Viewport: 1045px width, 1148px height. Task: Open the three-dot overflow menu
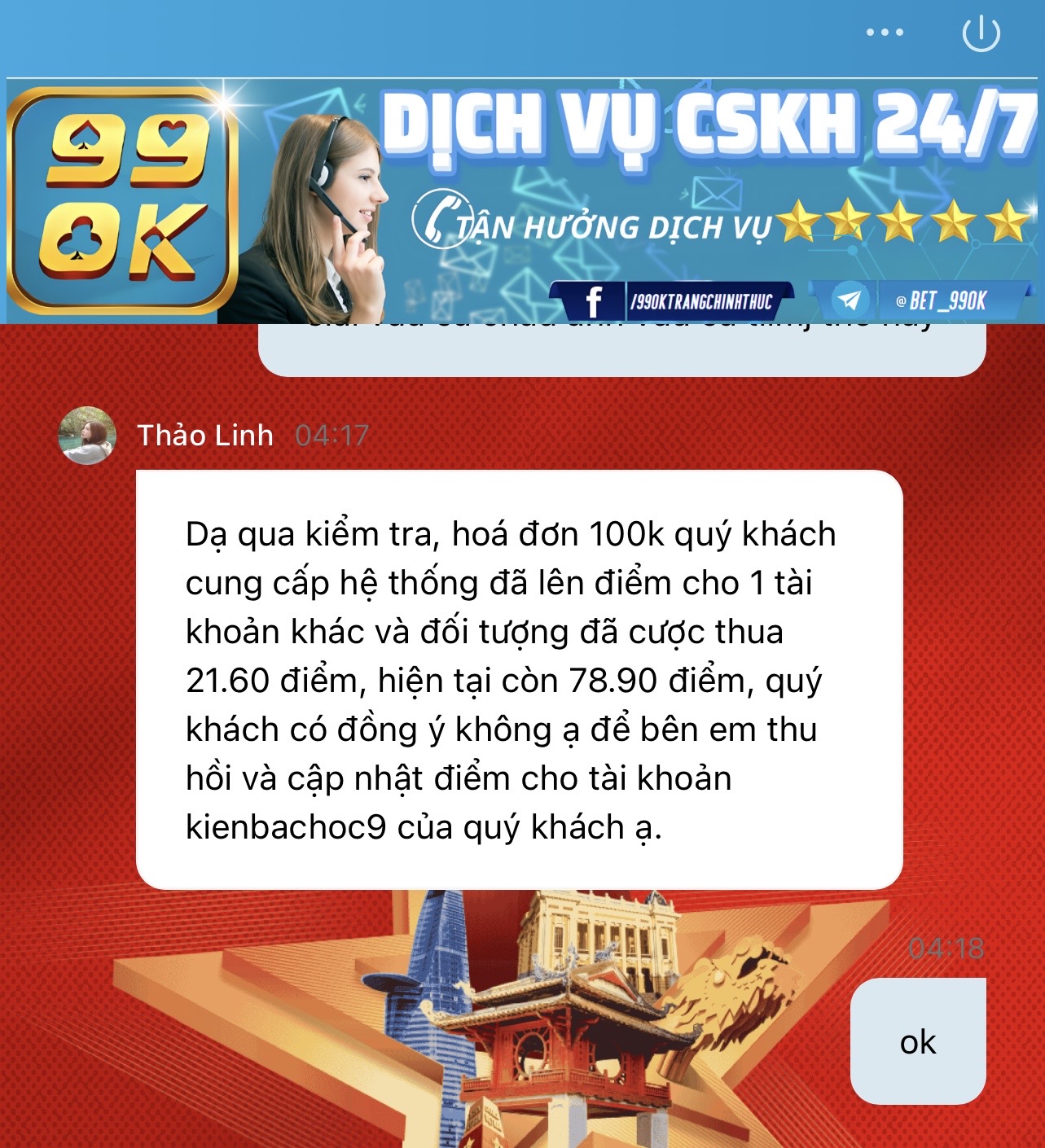point(885,33)
